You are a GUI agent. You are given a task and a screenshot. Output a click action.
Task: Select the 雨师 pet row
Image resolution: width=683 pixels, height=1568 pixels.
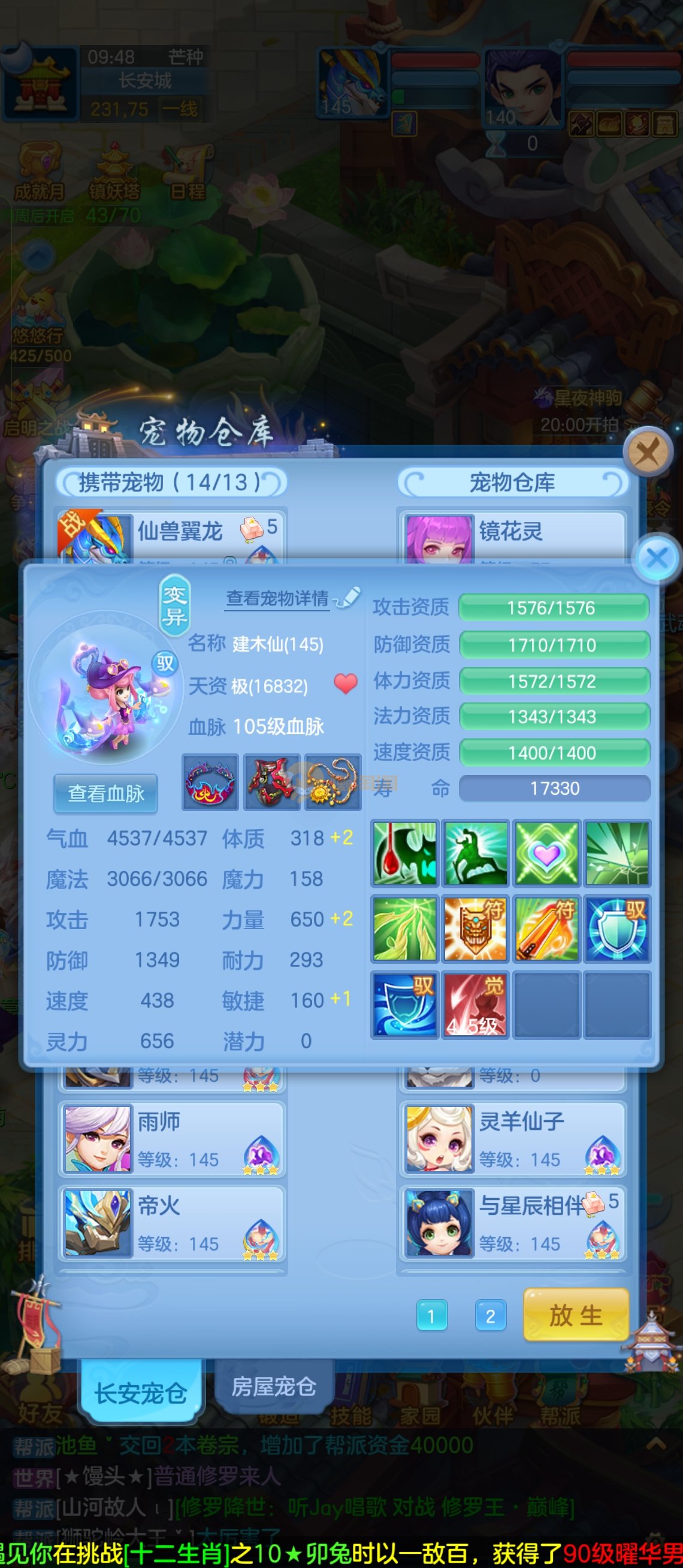(171, 1139)
